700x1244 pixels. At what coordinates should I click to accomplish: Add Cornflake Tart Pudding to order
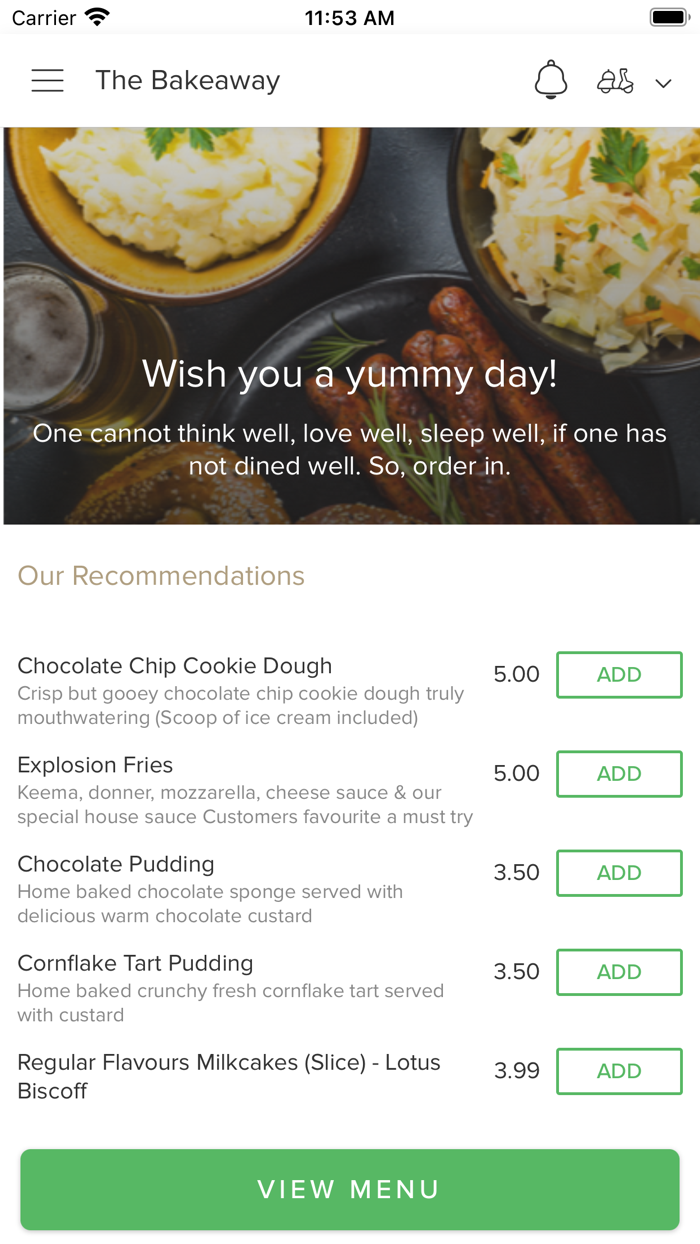tap(619, 972)
